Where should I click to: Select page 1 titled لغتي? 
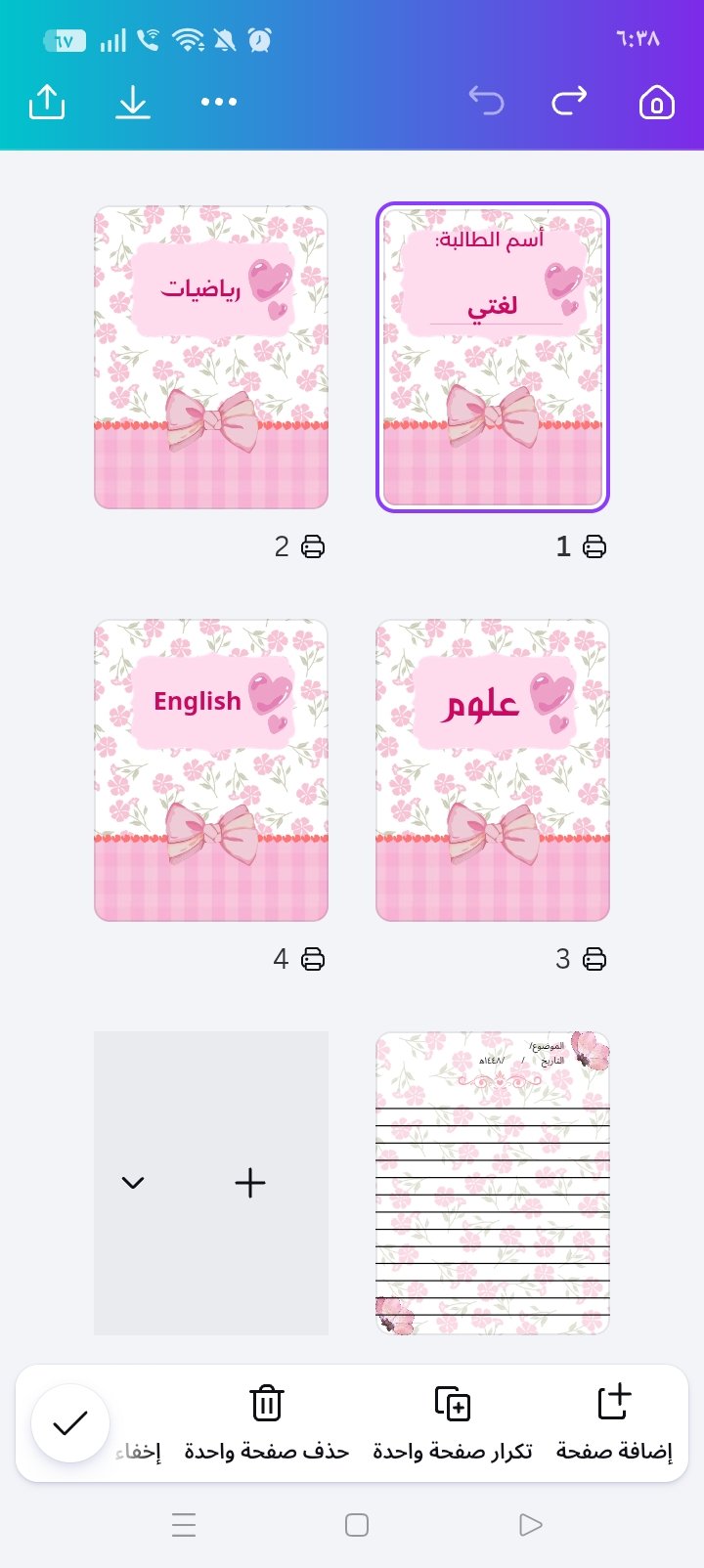(x=493, y=357)
